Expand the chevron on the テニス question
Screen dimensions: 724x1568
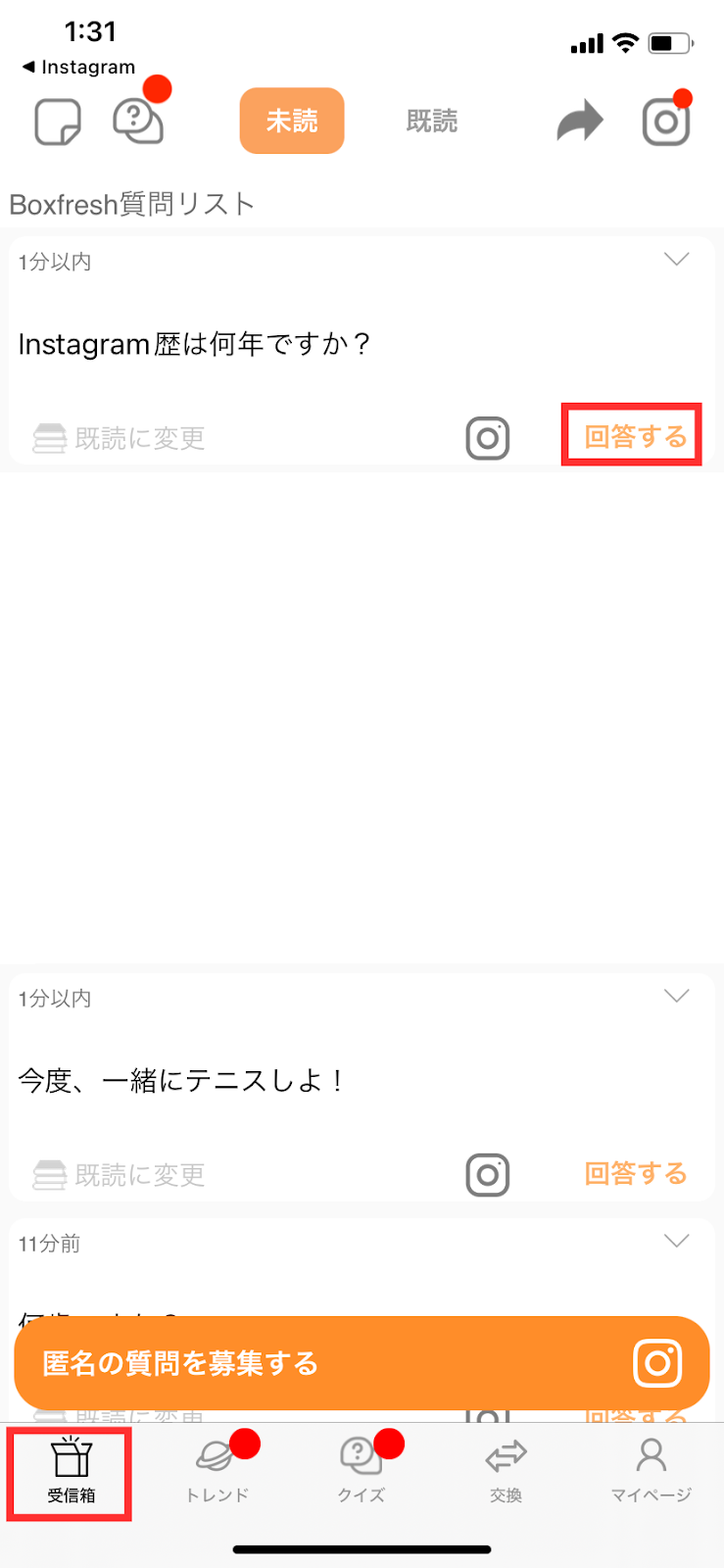coord(677,997)
